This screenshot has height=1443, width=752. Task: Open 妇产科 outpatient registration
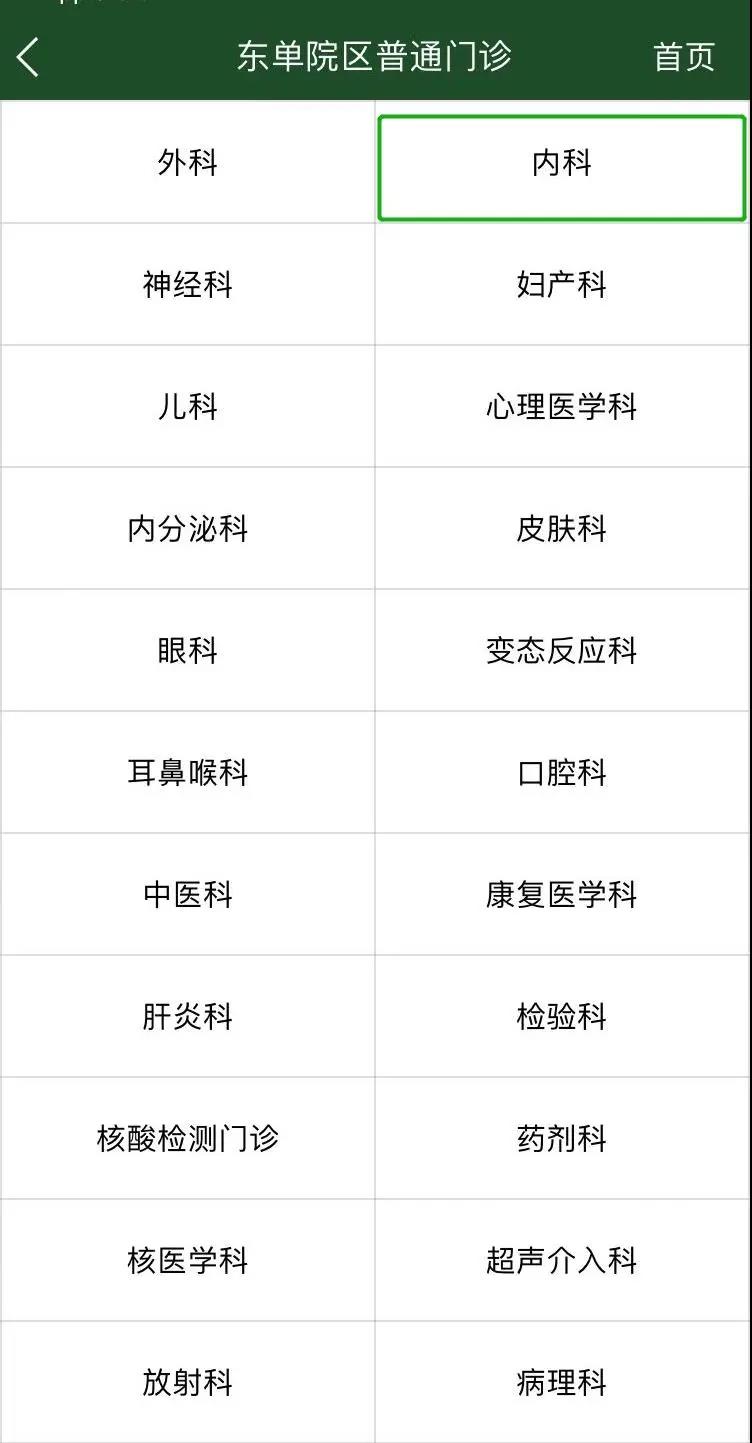[563, 285]
